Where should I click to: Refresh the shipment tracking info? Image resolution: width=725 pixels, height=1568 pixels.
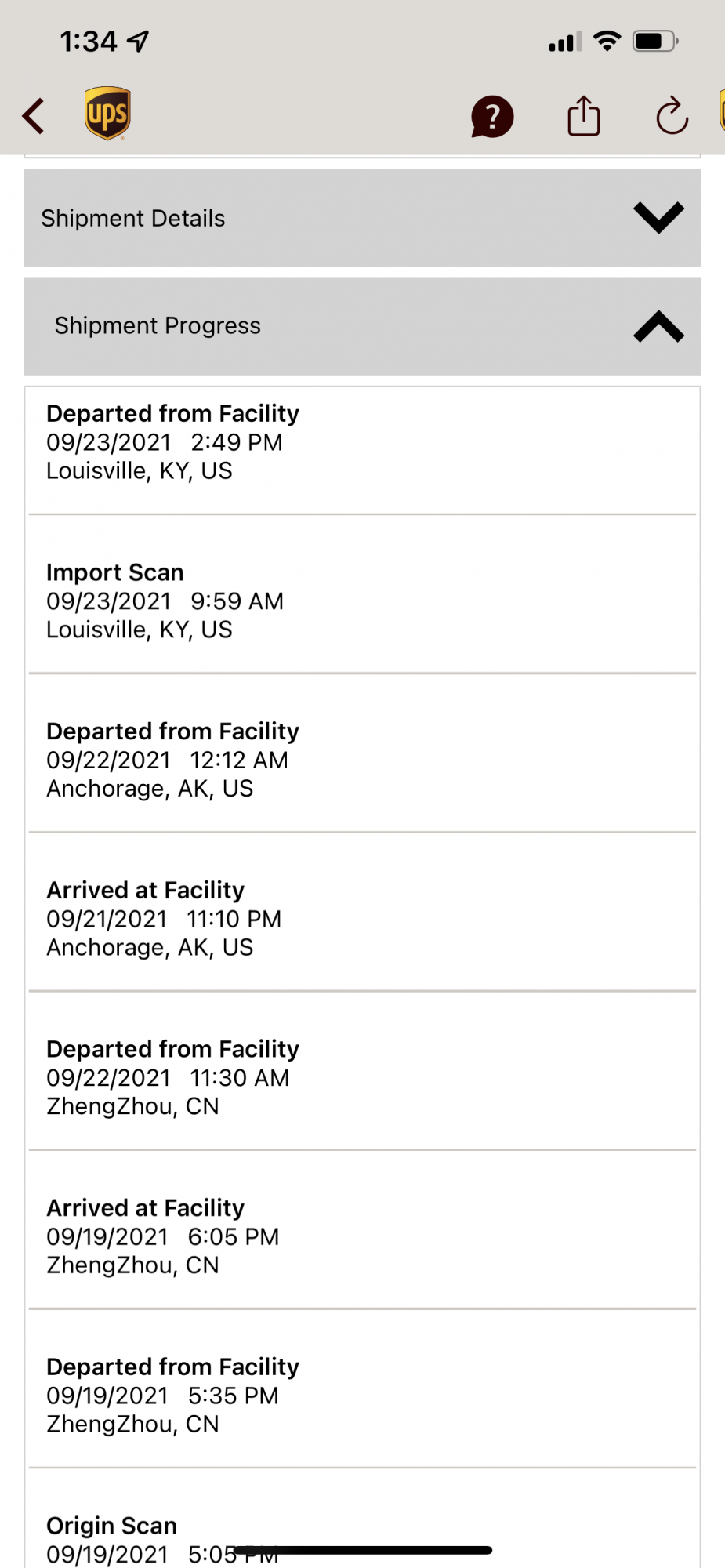[672, 117]
